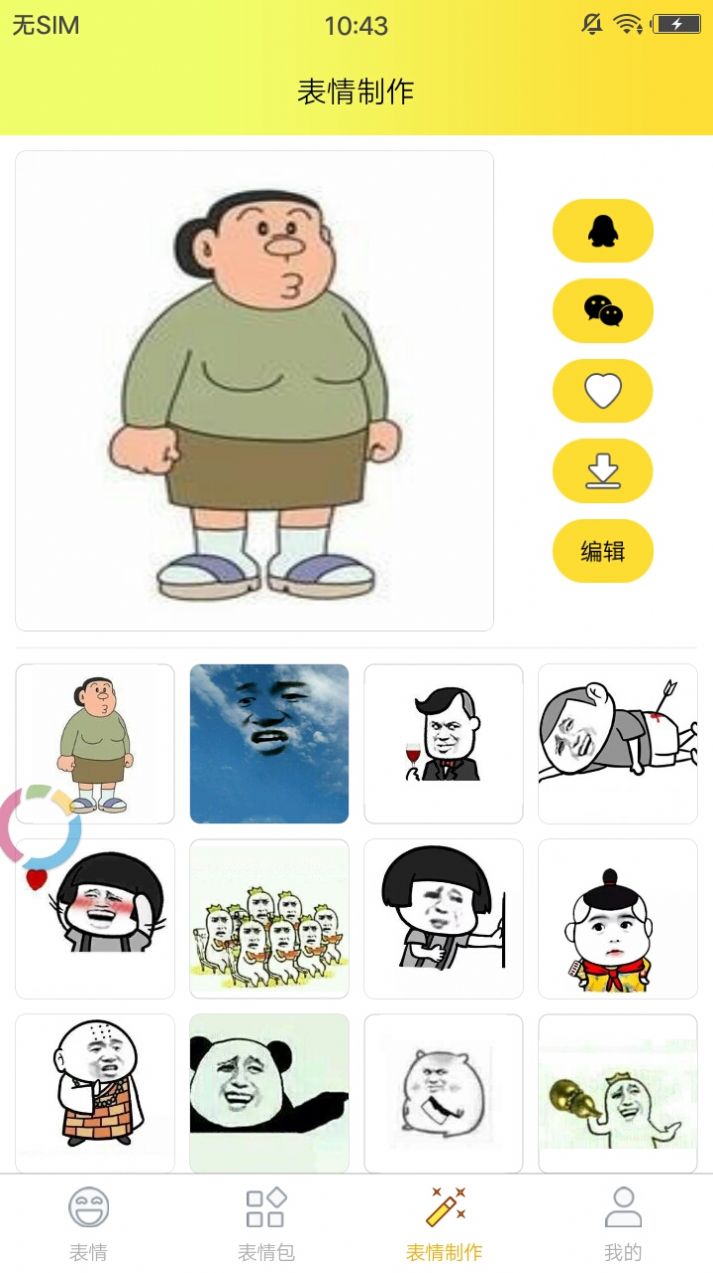Pick the figure shot by an arrow meme

(x=618, y=744)
